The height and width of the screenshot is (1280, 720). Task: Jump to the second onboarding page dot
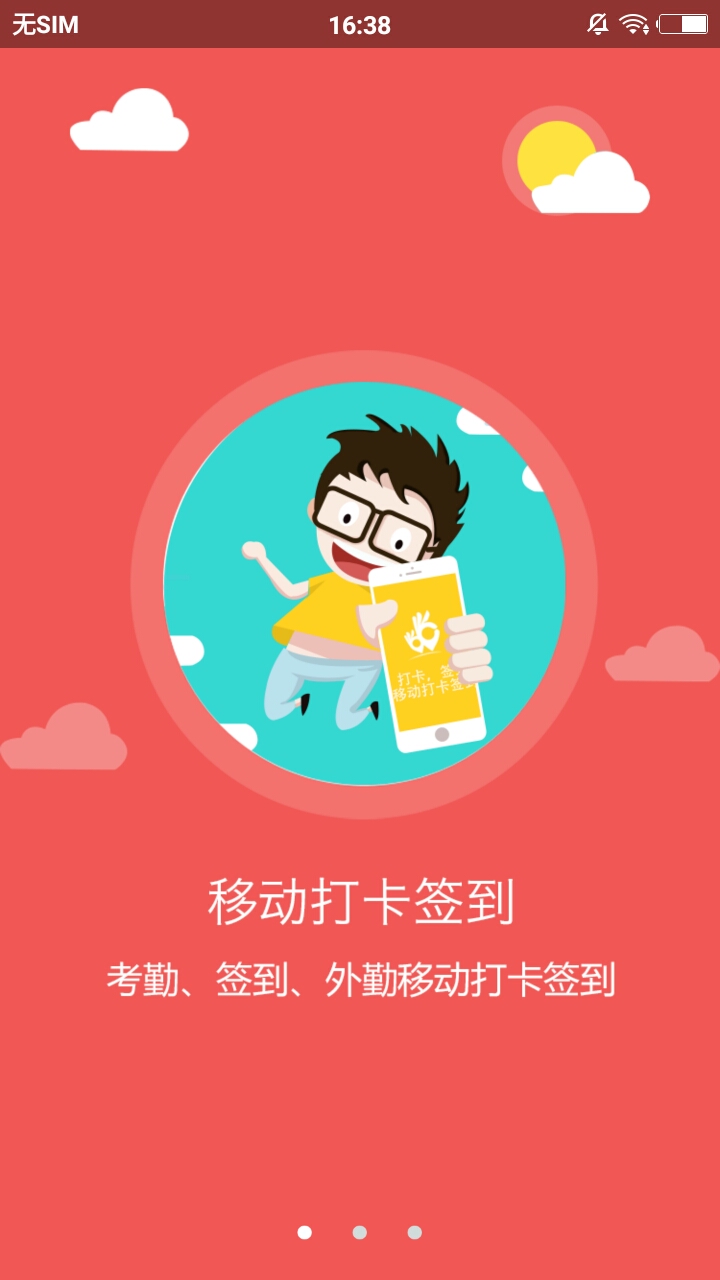(360, 1232)
